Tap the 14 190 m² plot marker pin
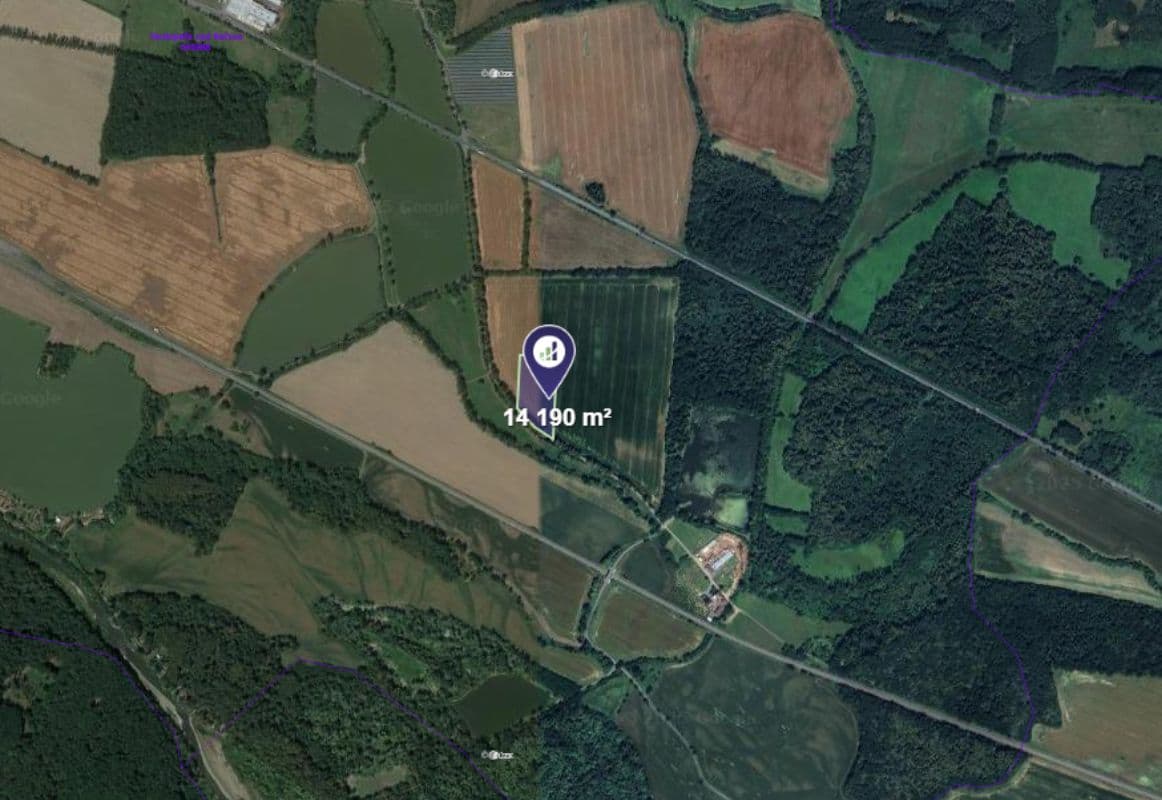The height and width of the screenshot is (800, 1162). click(x=548, y=353)
